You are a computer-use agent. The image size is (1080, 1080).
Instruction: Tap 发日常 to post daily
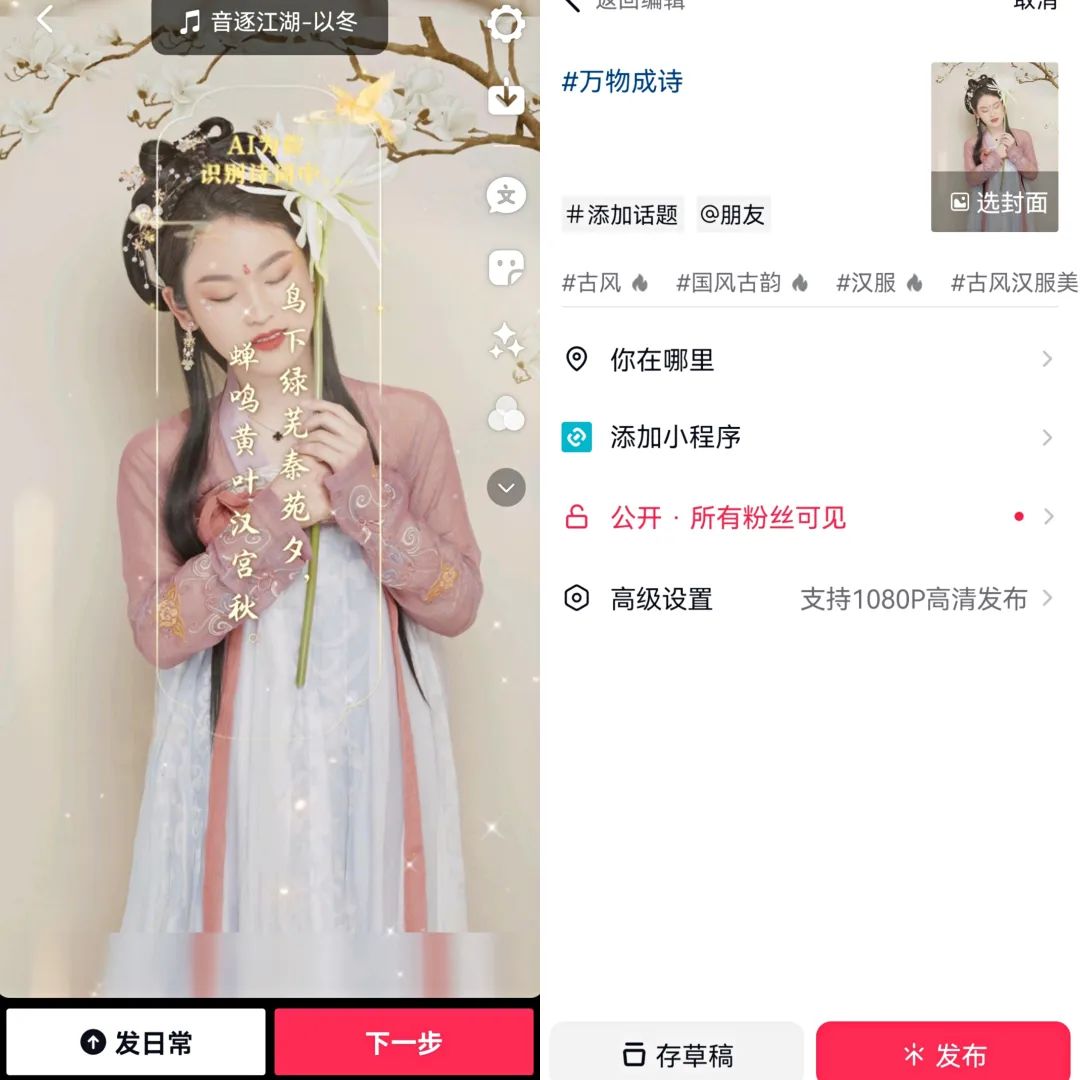coord(136,1043)
